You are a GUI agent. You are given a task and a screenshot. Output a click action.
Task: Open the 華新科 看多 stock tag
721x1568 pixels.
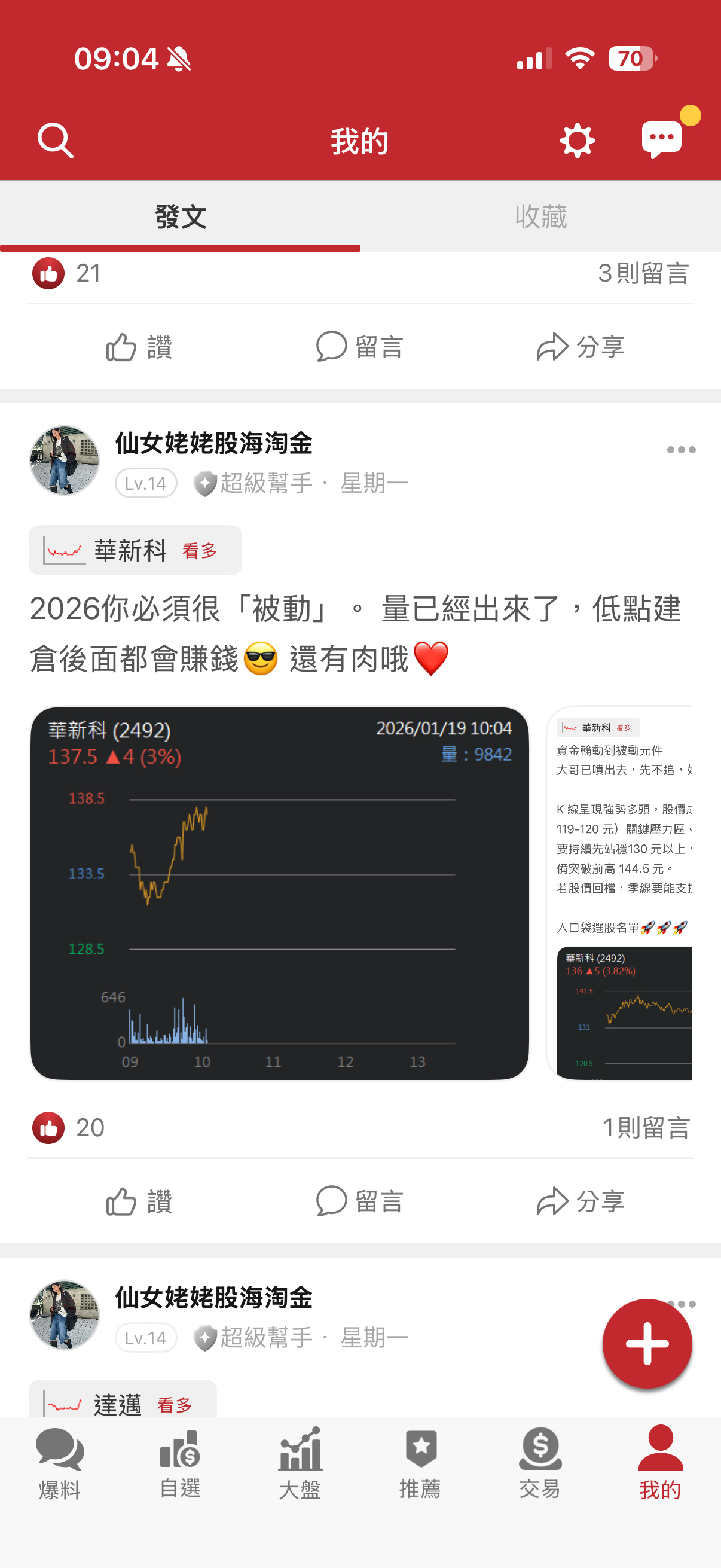point(135,550)
